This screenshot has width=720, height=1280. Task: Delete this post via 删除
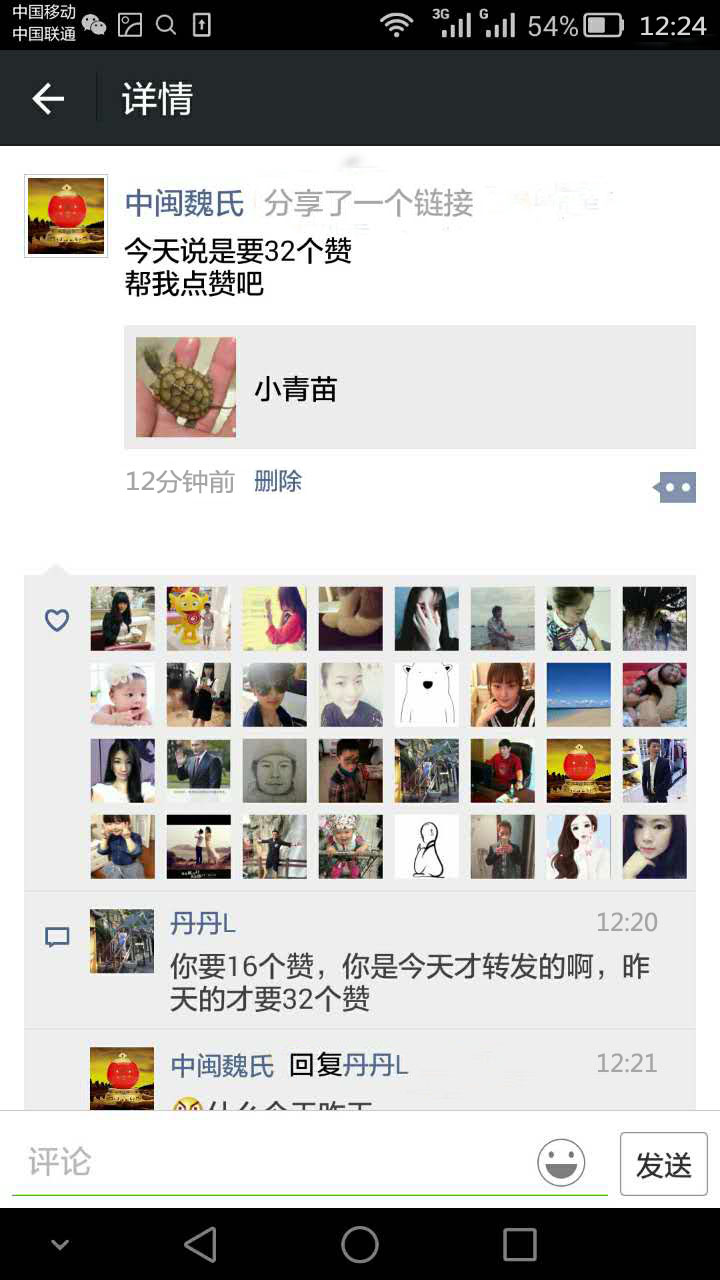278,481
